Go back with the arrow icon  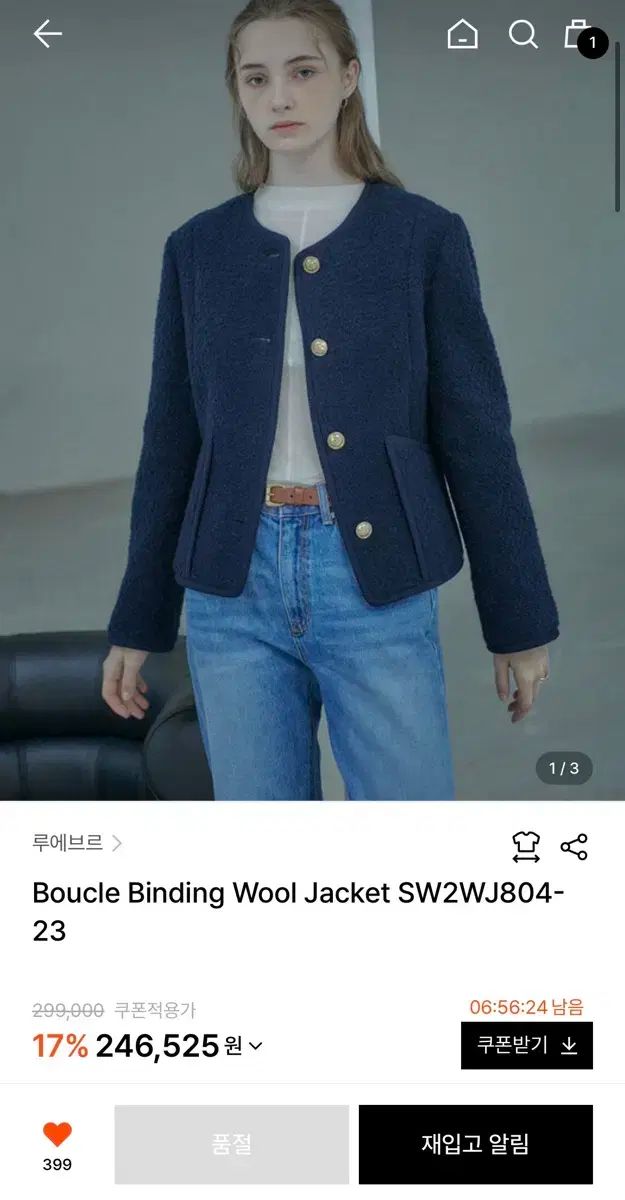47,34
